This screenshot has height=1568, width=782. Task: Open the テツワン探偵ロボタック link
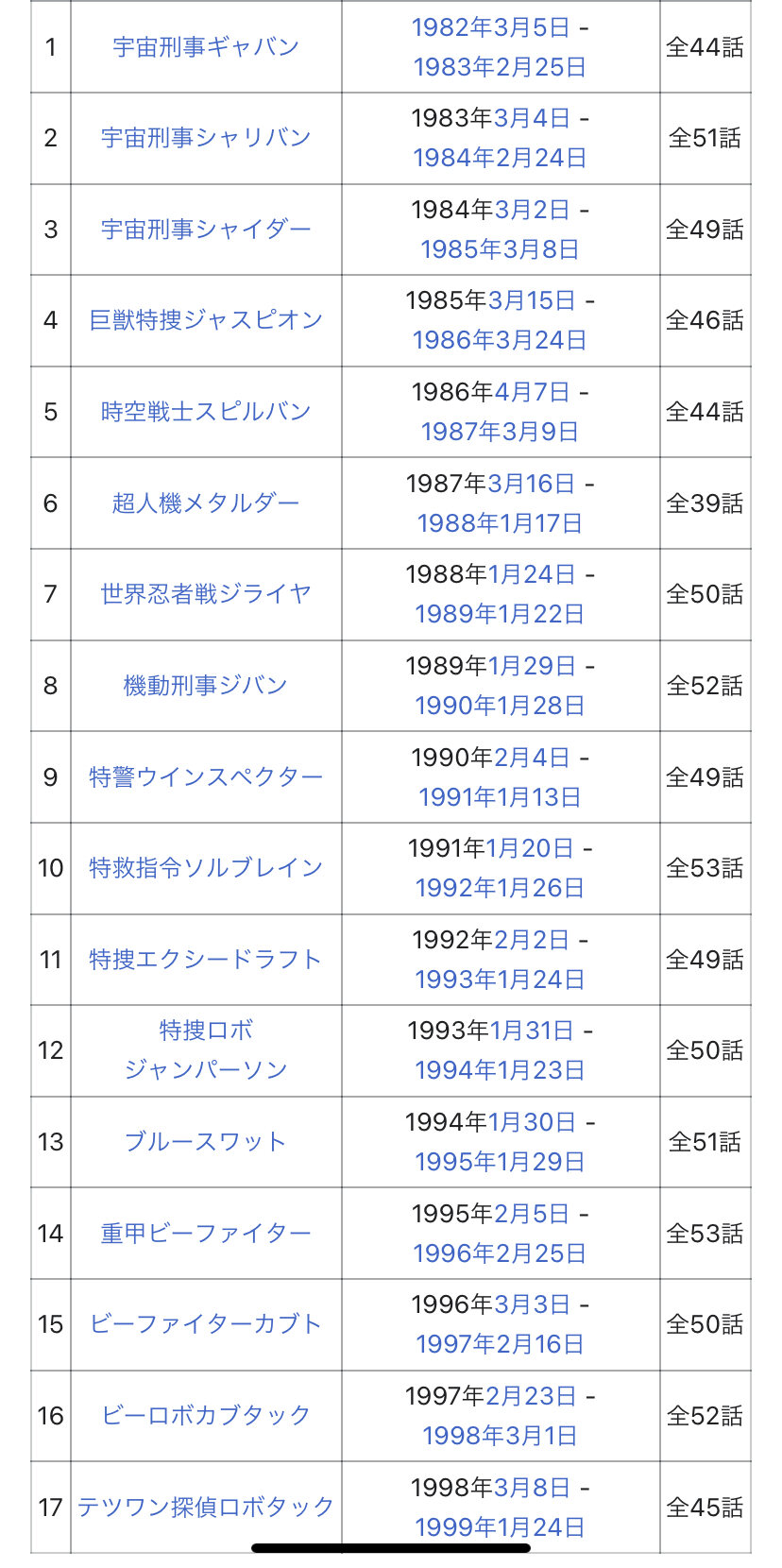[x=206, y=1507]
